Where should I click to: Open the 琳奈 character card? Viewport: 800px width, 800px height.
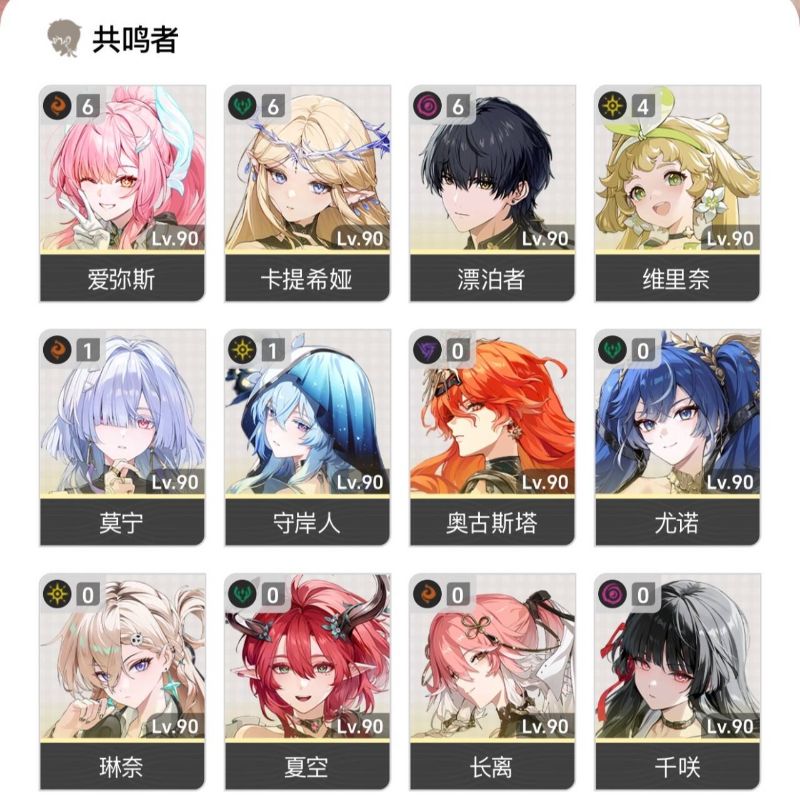122,682
